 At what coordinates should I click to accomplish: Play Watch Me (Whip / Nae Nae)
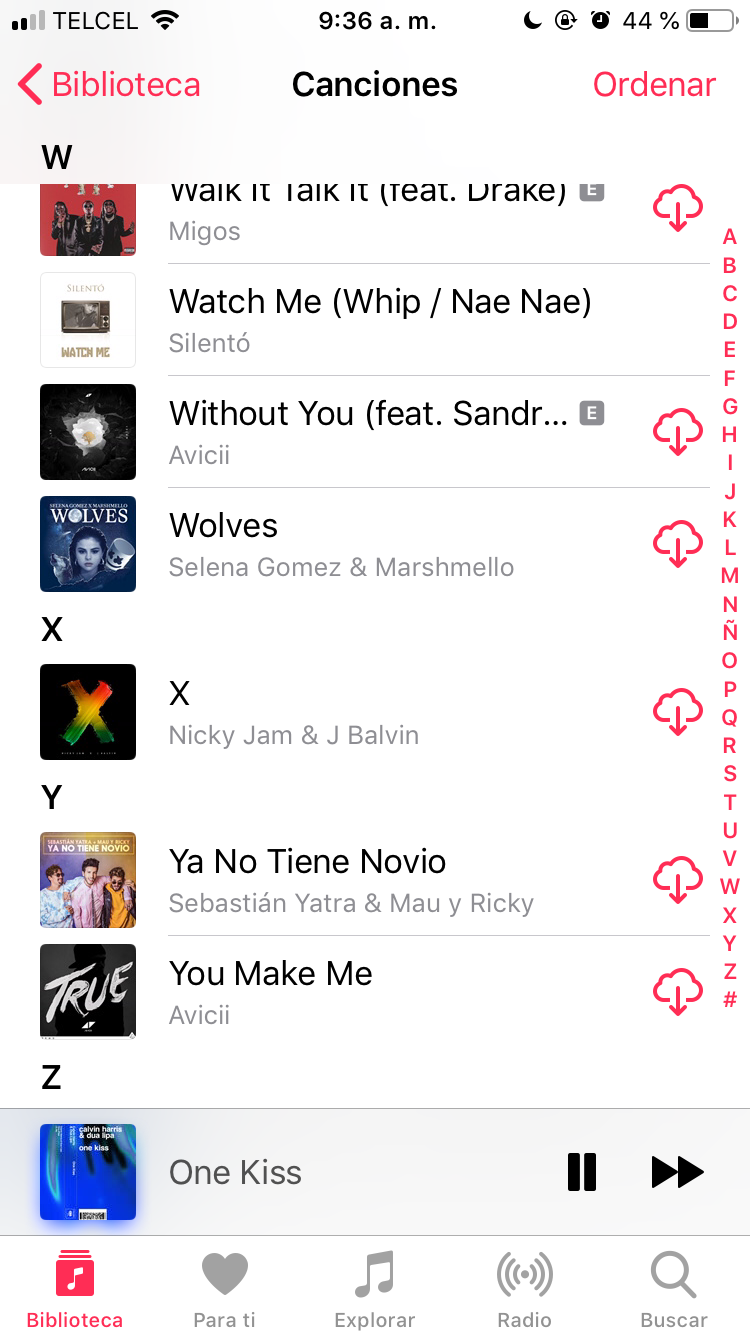(x=380, y=320)
